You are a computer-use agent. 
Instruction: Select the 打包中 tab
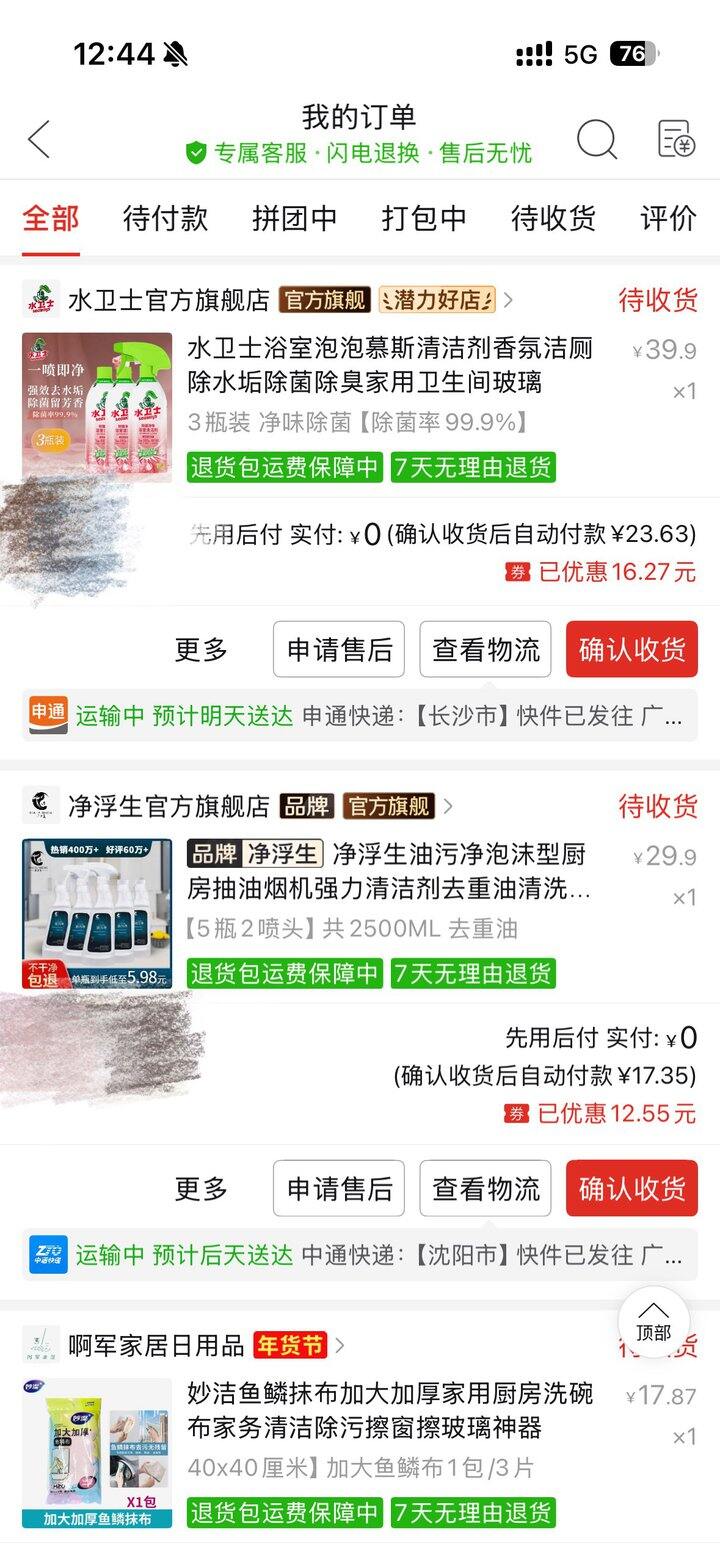click(424, 218)
